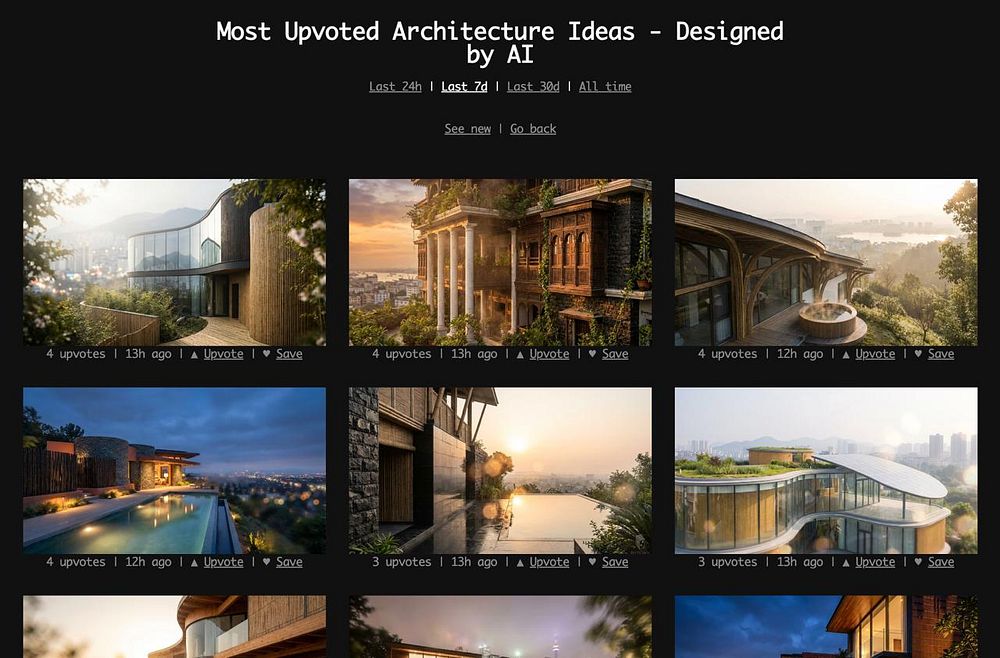Open the curved glass house image

[x=174, y=262]
